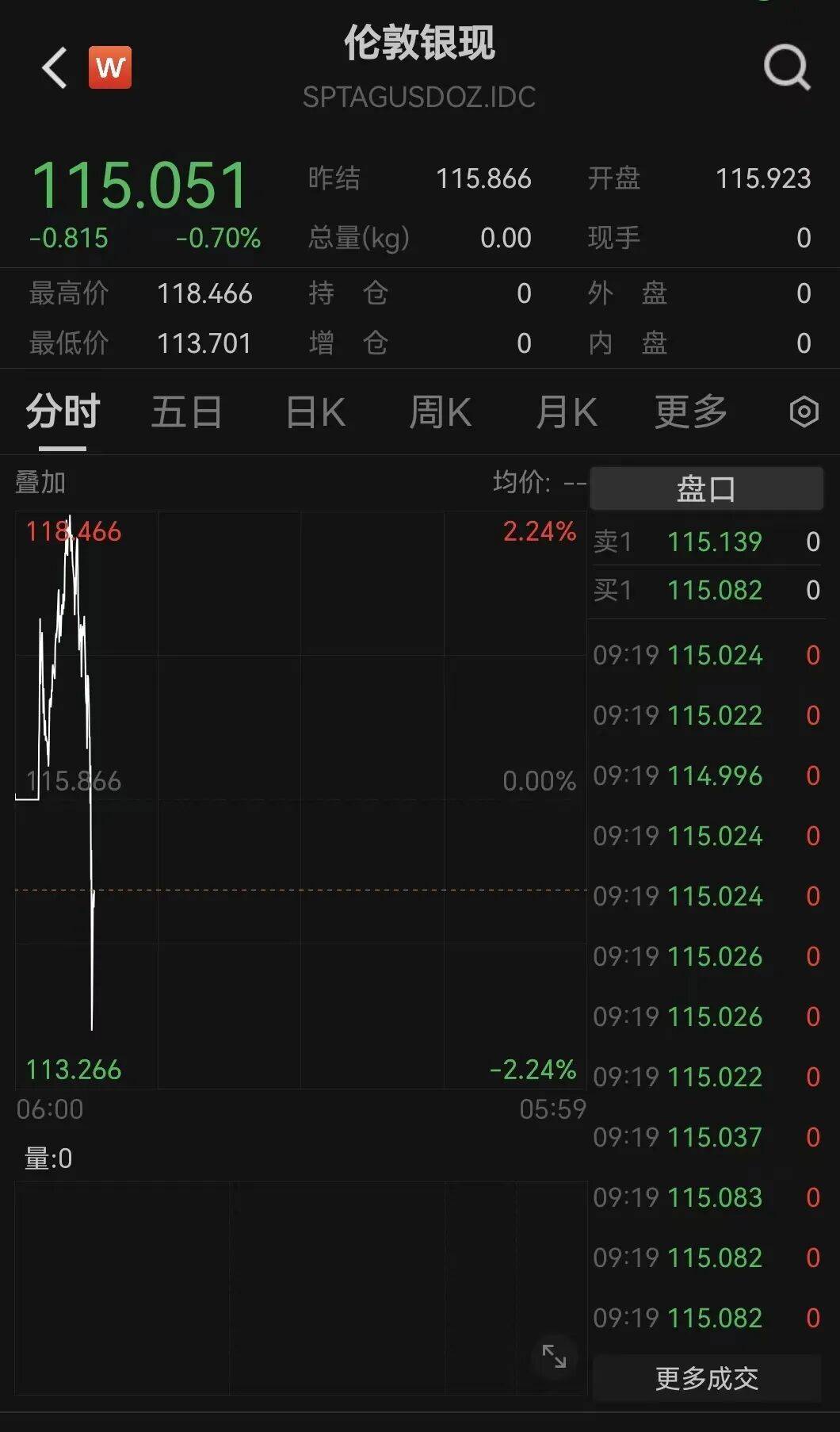Tap the 分时 intraday chart tab
Image resolution: width=840 pixels, height=1432 pixels.
(x=61, y=412)
